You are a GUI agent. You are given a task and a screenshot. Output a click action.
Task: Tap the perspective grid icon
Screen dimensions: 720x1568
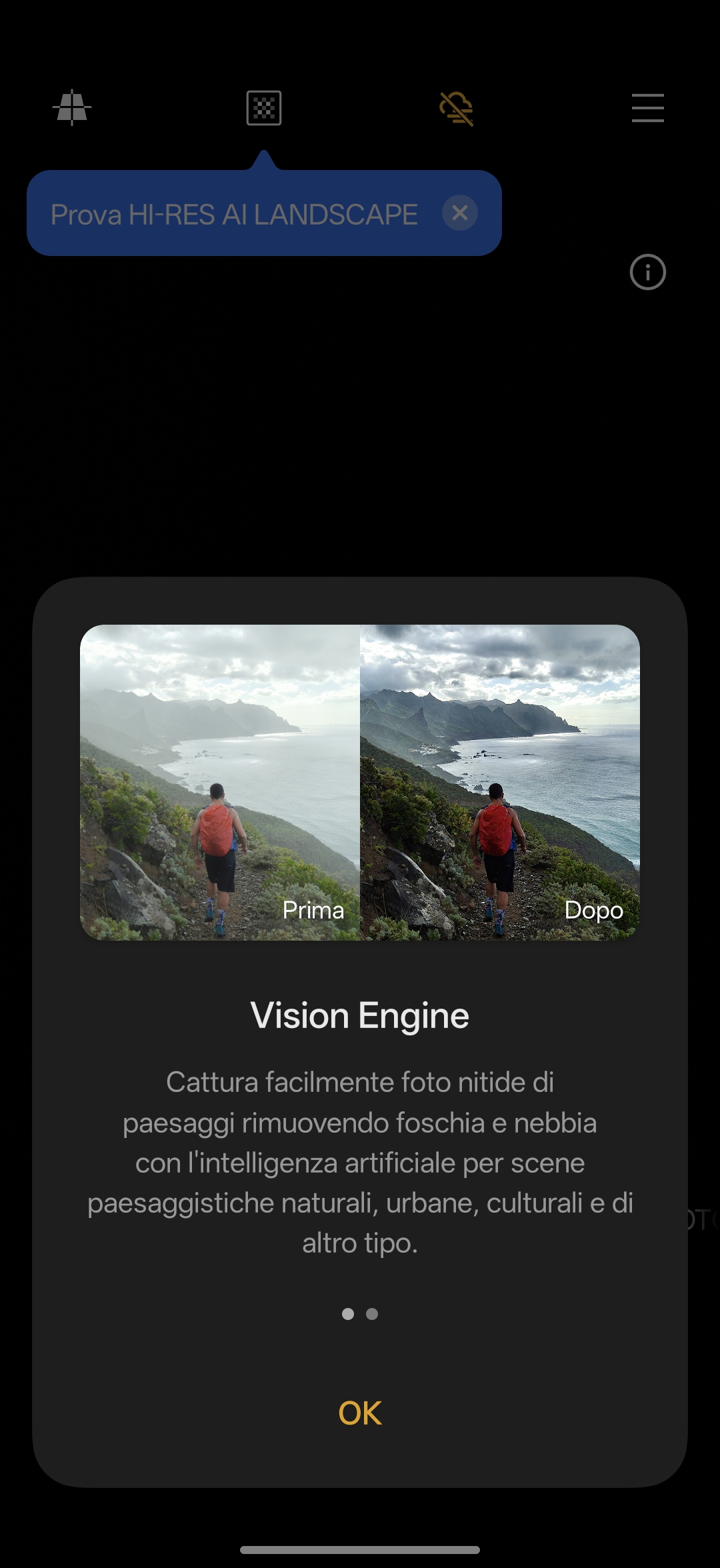[72, 108]
